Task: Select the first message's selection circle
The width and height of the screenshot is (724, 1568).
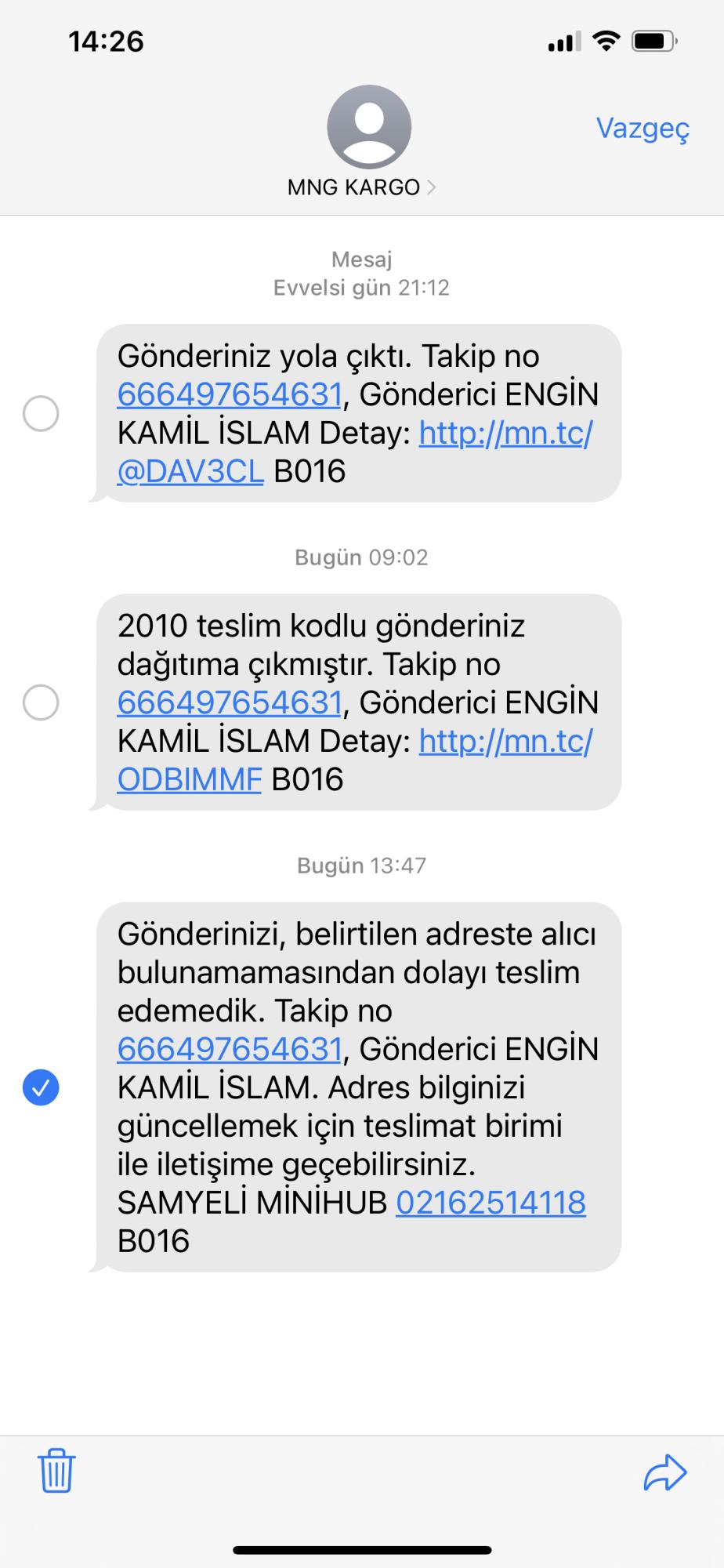Action: (42, 413)
